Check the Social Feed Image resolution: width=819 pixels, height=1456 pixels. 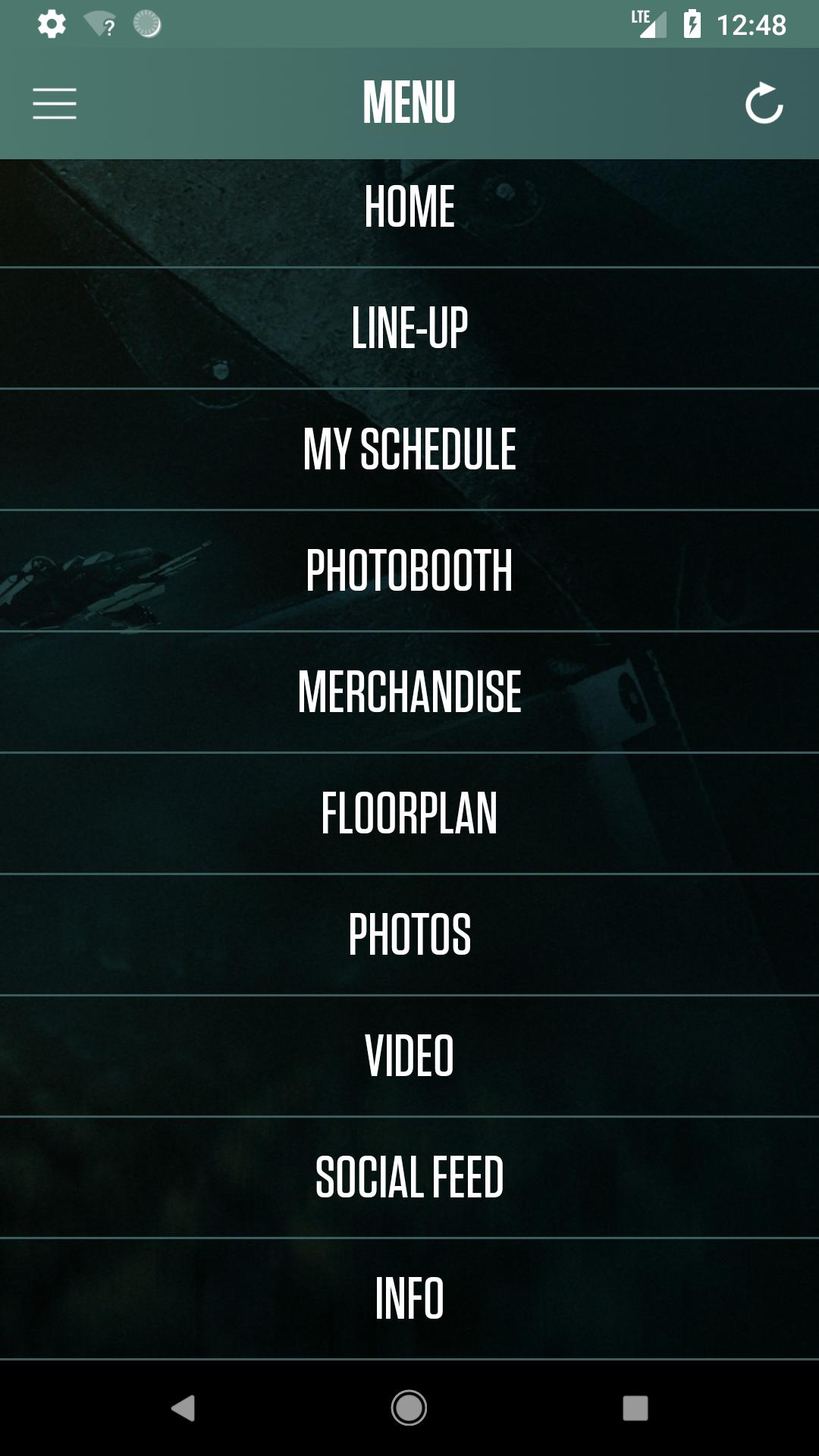(409, 1178)
